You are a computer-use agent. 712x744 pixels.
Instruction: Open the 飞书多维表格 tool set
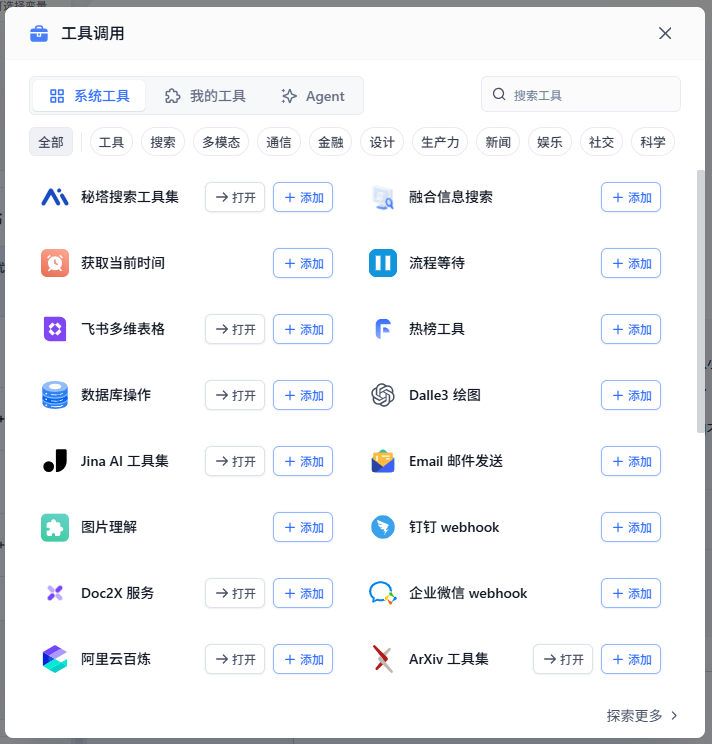click(235, 329)
